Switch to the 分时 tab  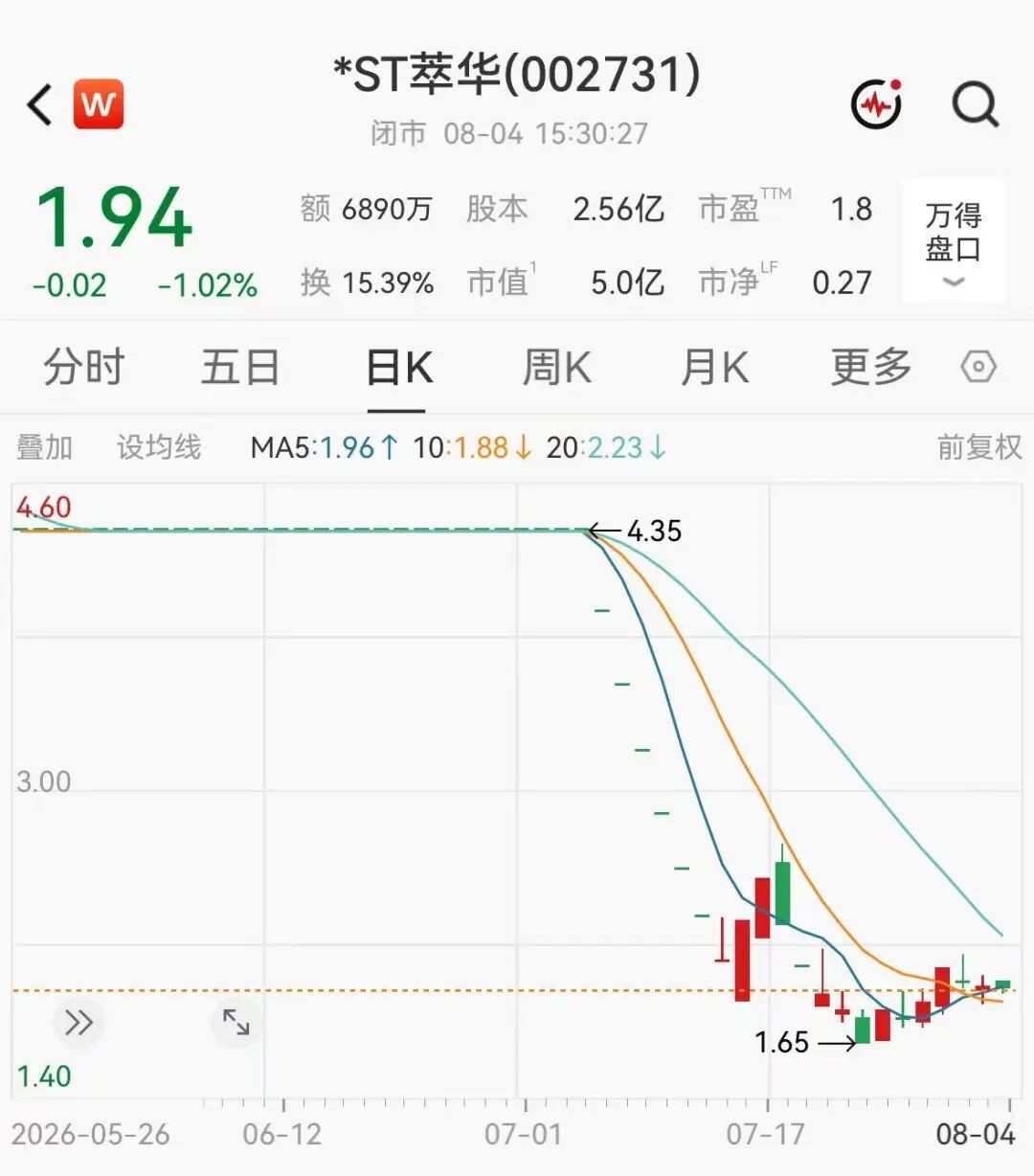(83, 367)
